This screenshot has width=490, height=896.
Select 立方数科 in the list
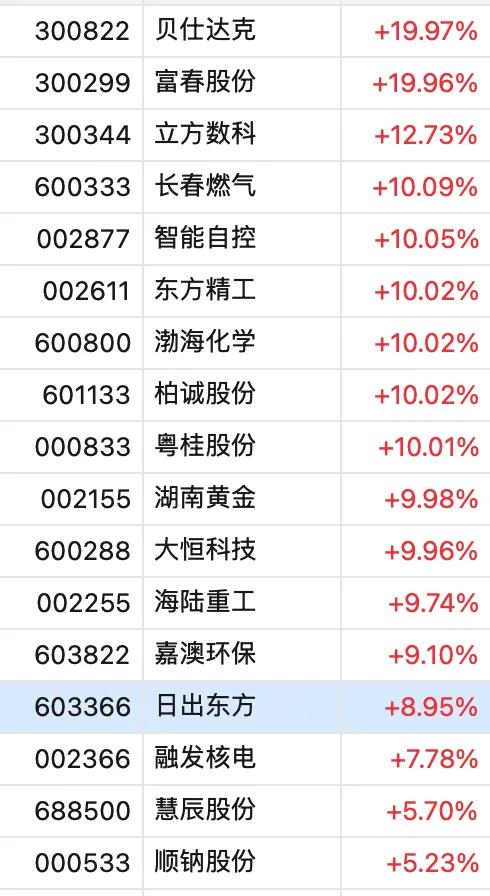point(245,135)
